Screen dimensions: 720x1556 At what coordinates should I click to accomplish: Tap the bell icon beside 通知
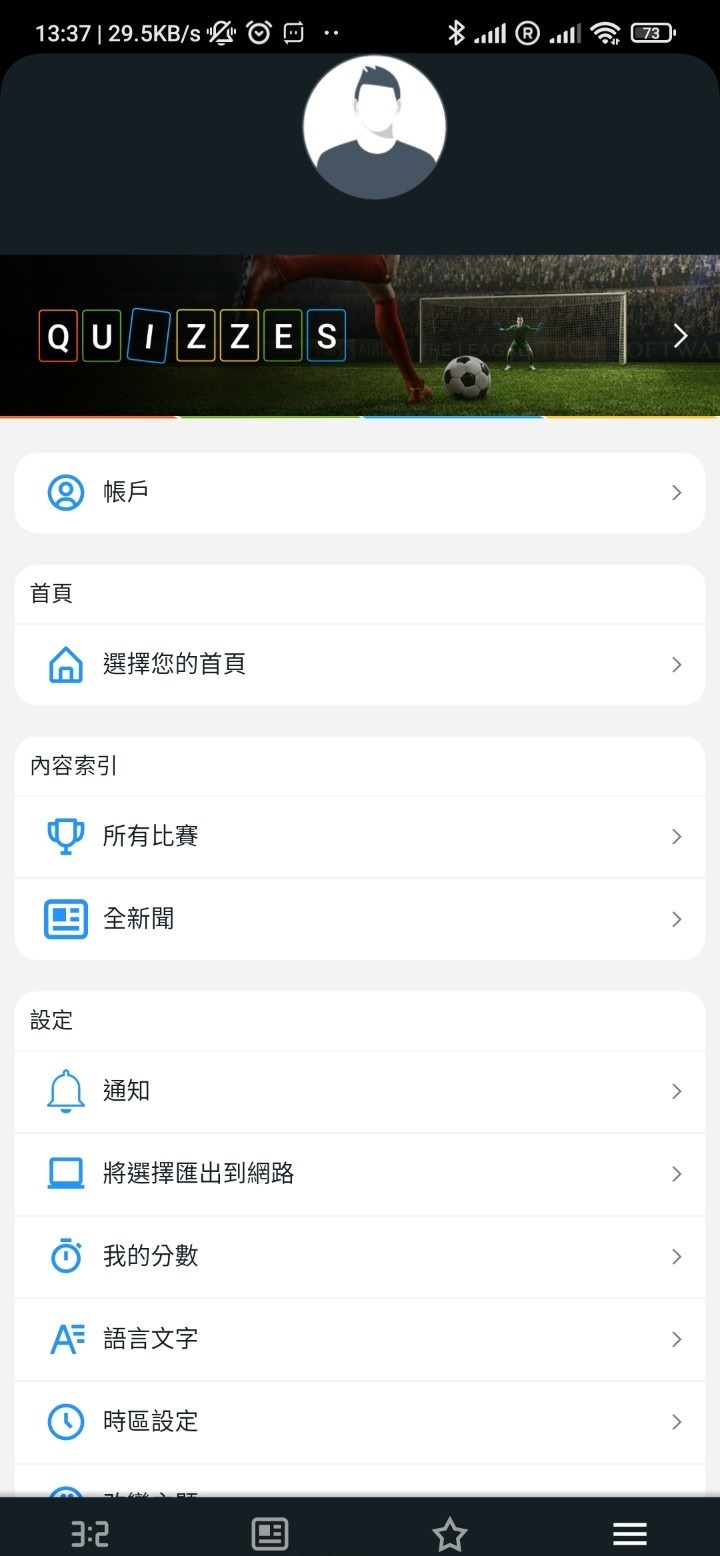pyautogui.click(x=64, y=1090)
